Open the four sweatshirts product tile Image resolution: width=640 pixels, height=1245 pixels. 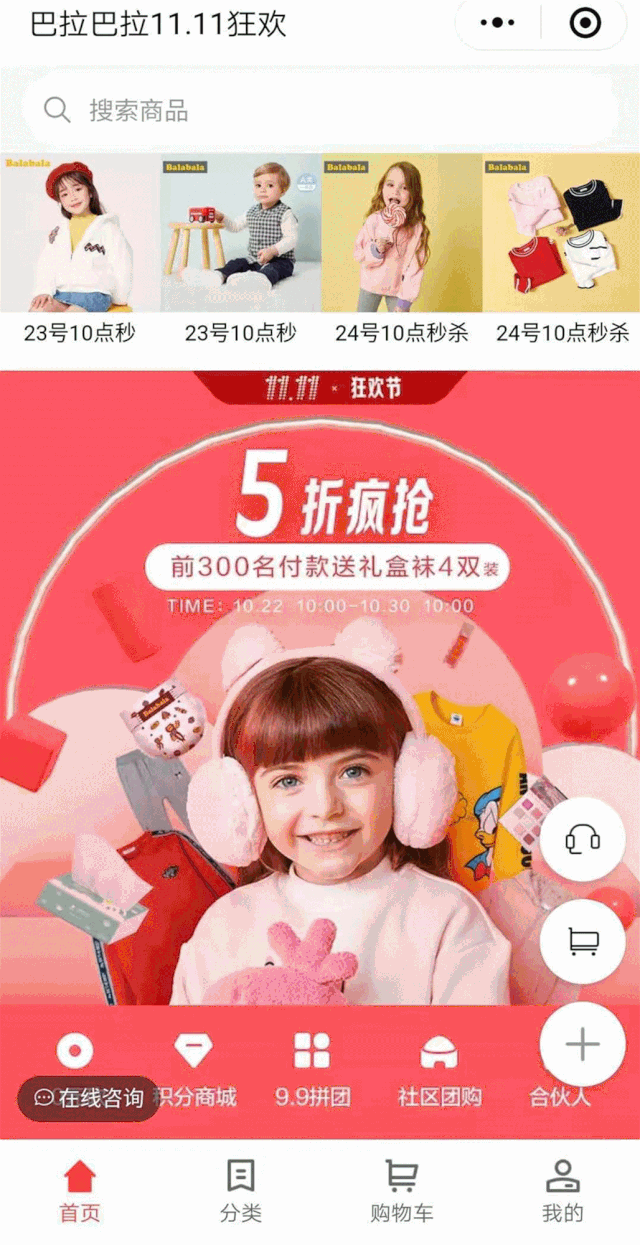coord(562,235)
